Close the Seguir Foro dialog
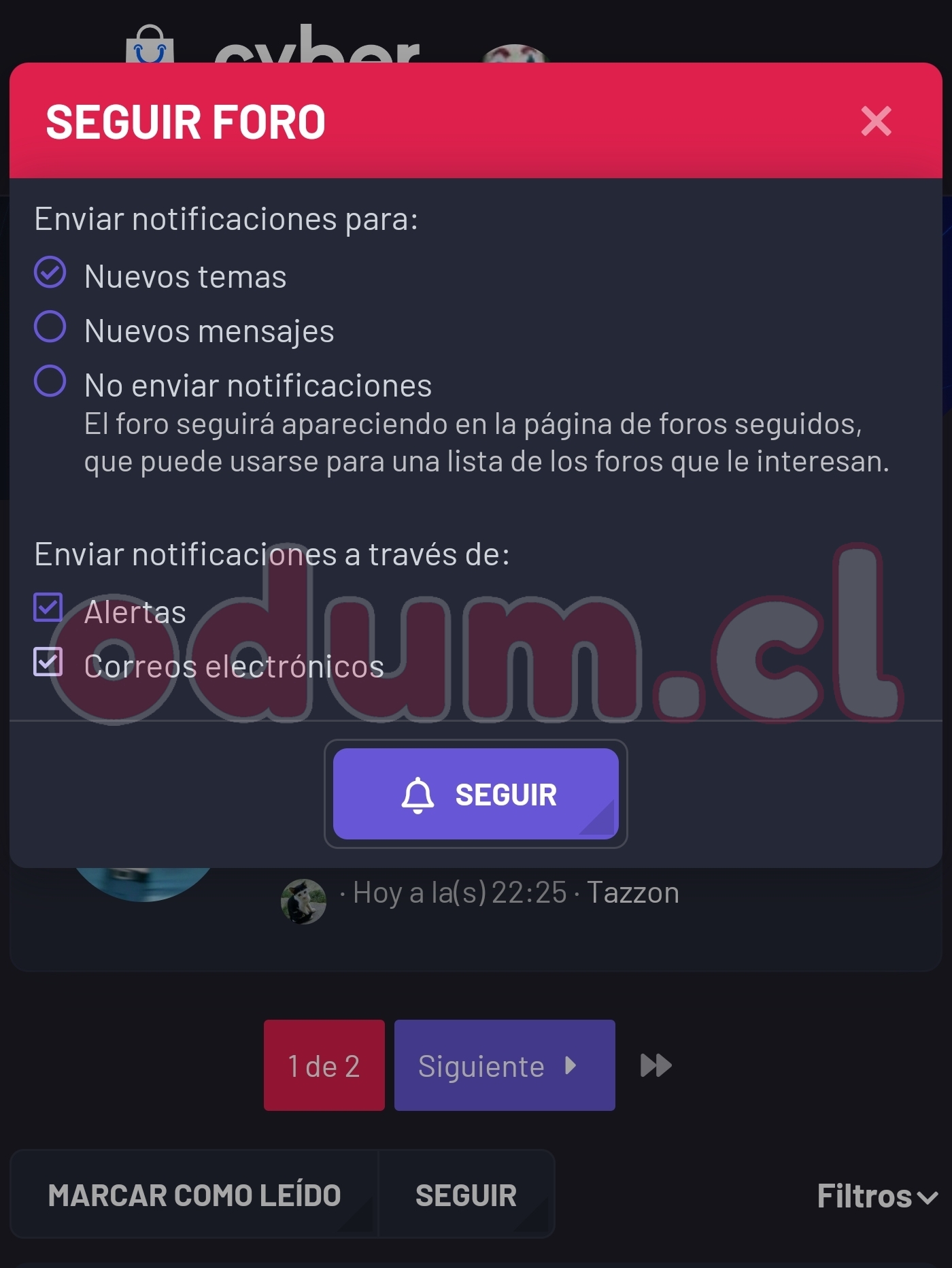This screenshot has height=1268, width=952. 875,122
